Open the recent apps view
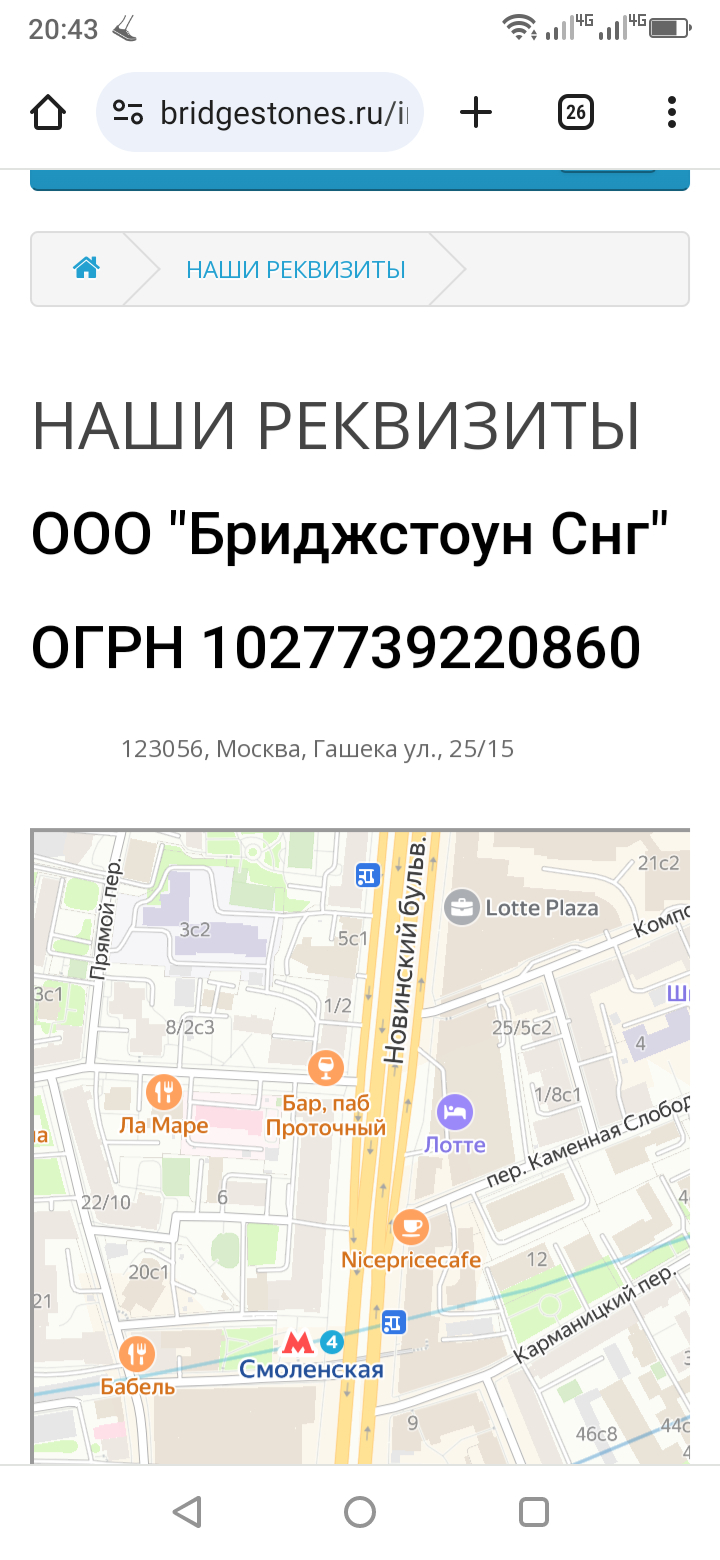720x1560 pixels. click(534, 1511)
